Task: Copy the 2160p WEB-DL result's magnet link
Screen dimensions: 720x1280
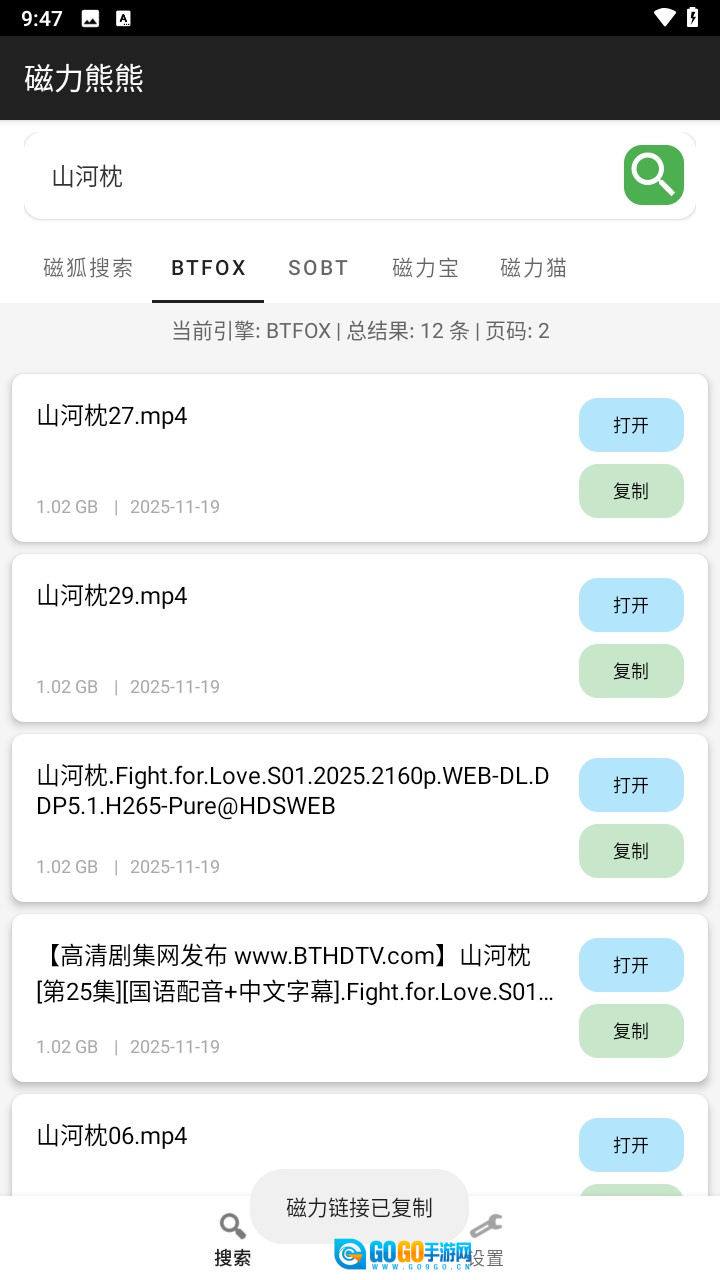Action: pos(631,851)
